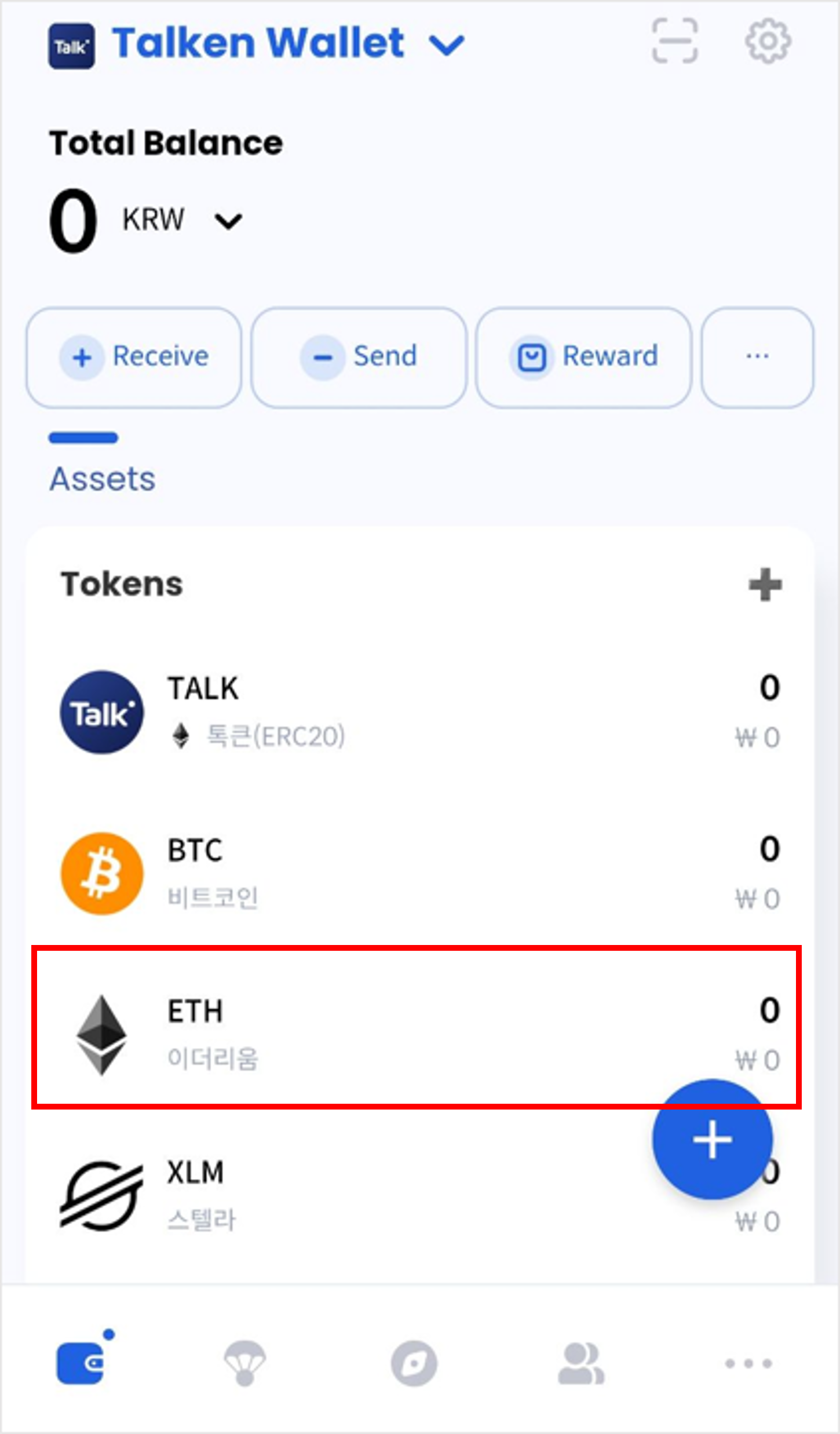This screenshot has height=1434, width=840.
Task: Tap the Receive button
Action: click(x=134, y=357)
